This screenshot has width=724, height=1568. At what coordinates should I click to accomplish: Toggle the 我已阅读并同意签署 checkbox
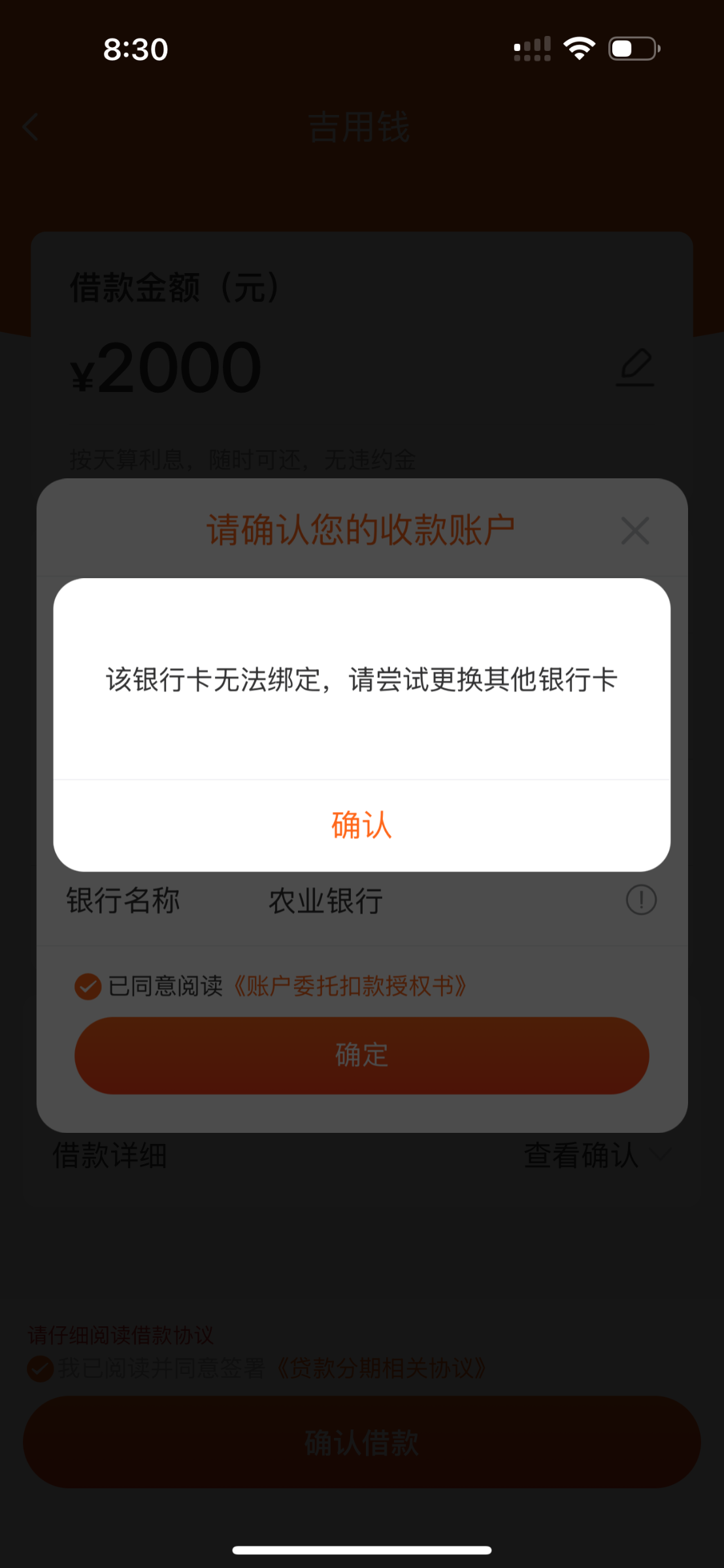41,1368
